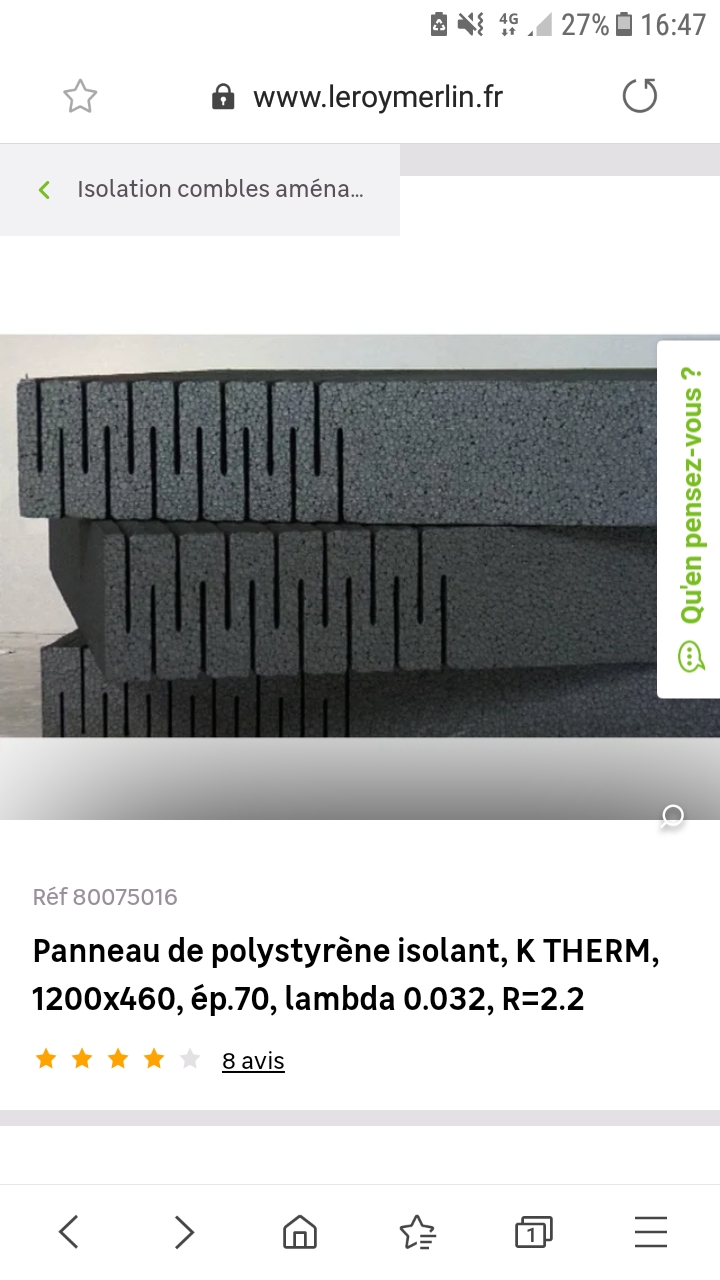Zoom the product image with the magnifier

673,817
